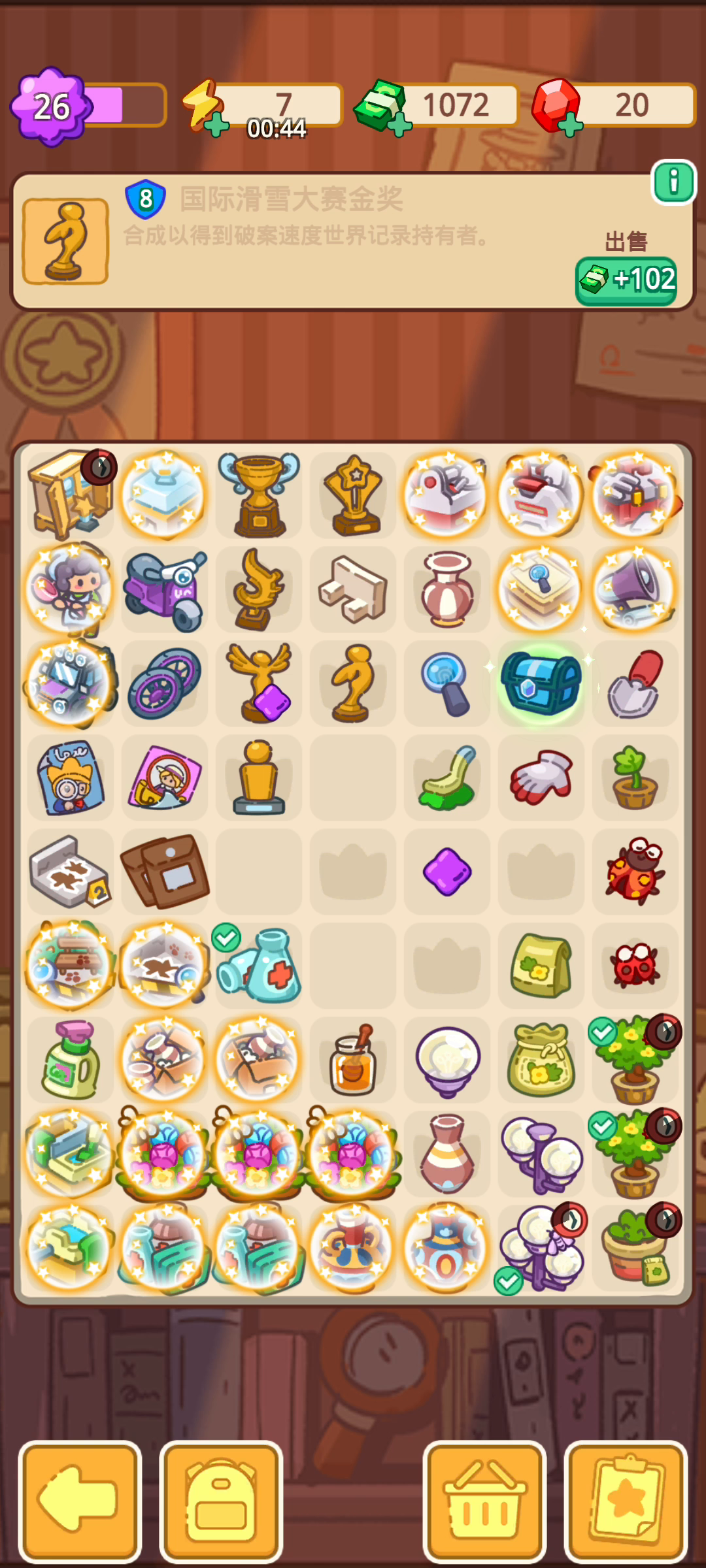Sell the trophy for +102 cash

(626, 280)
